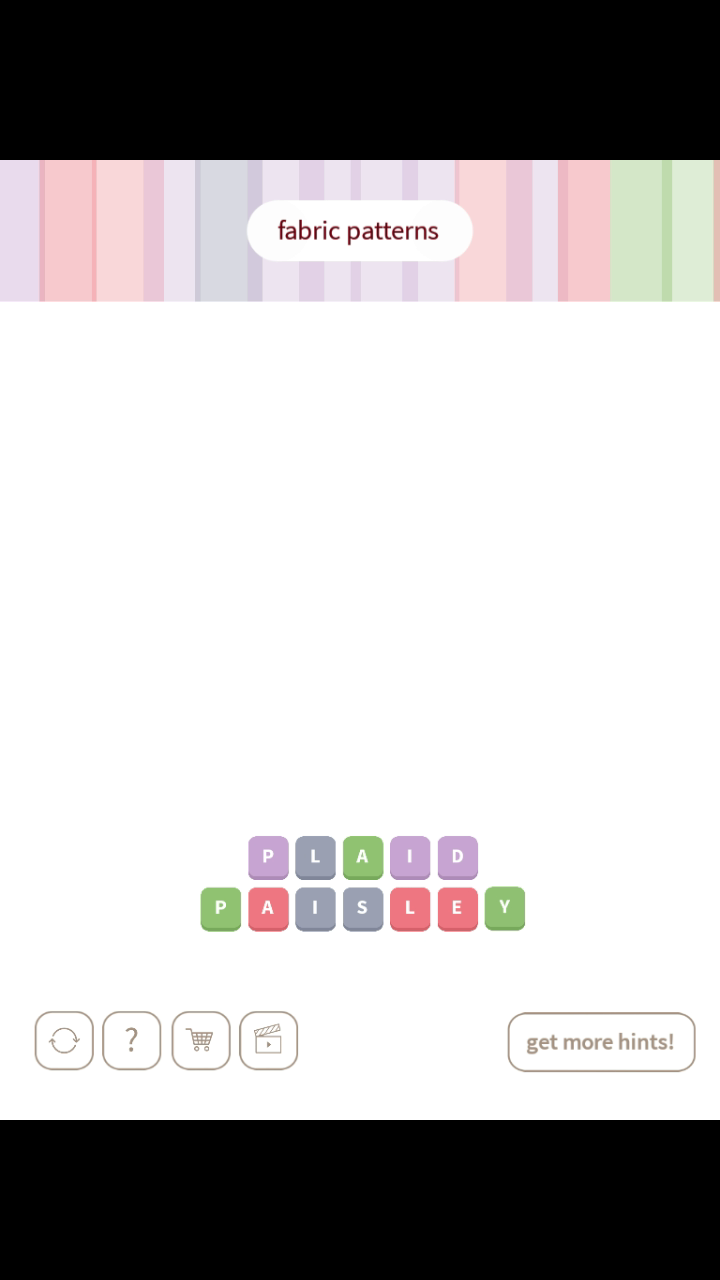Tap the S tile in PAISLEY
This screenshot has width=720, height=1280.
tap(362, 909)
